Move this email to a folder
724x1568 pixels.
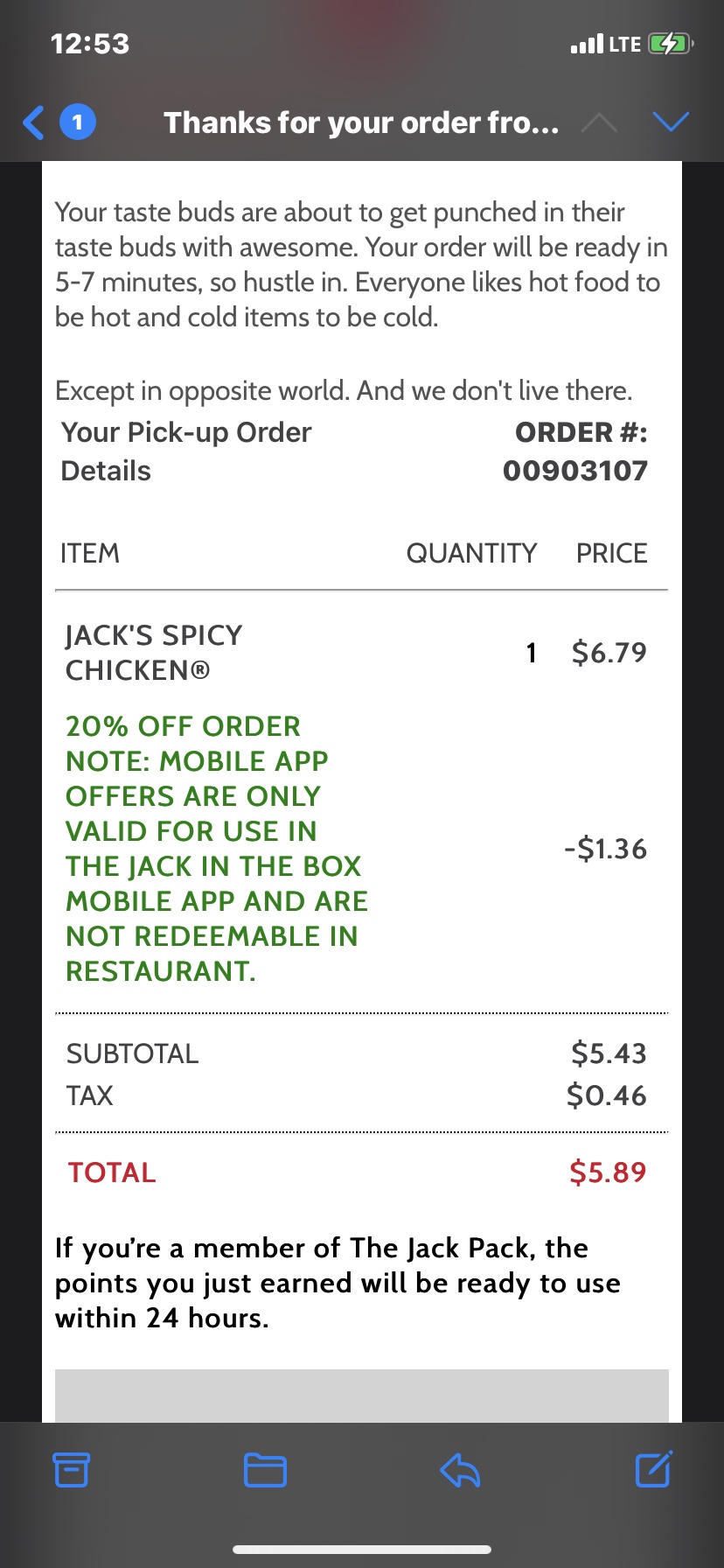[x=265, y=1470]
